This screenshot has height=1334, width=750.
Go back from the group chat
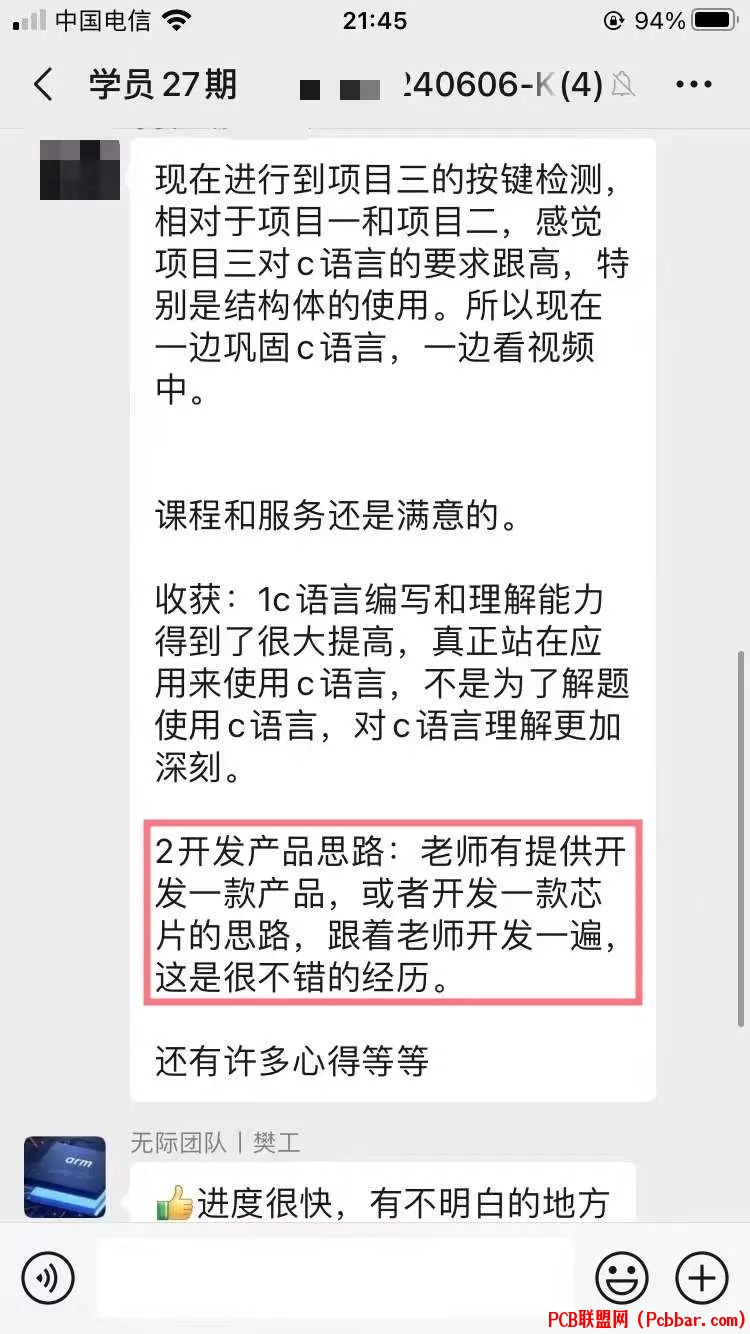tap(43, 85)
